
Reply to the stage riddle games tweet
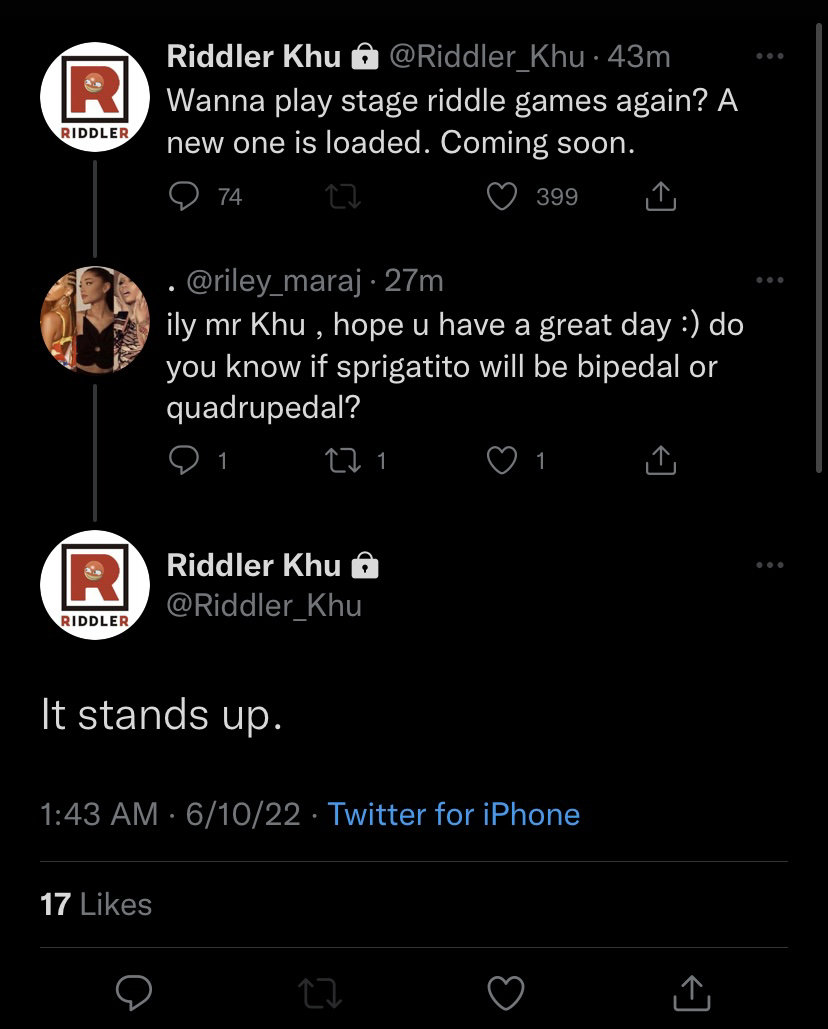pyautogui.click(x=184, y=197)
